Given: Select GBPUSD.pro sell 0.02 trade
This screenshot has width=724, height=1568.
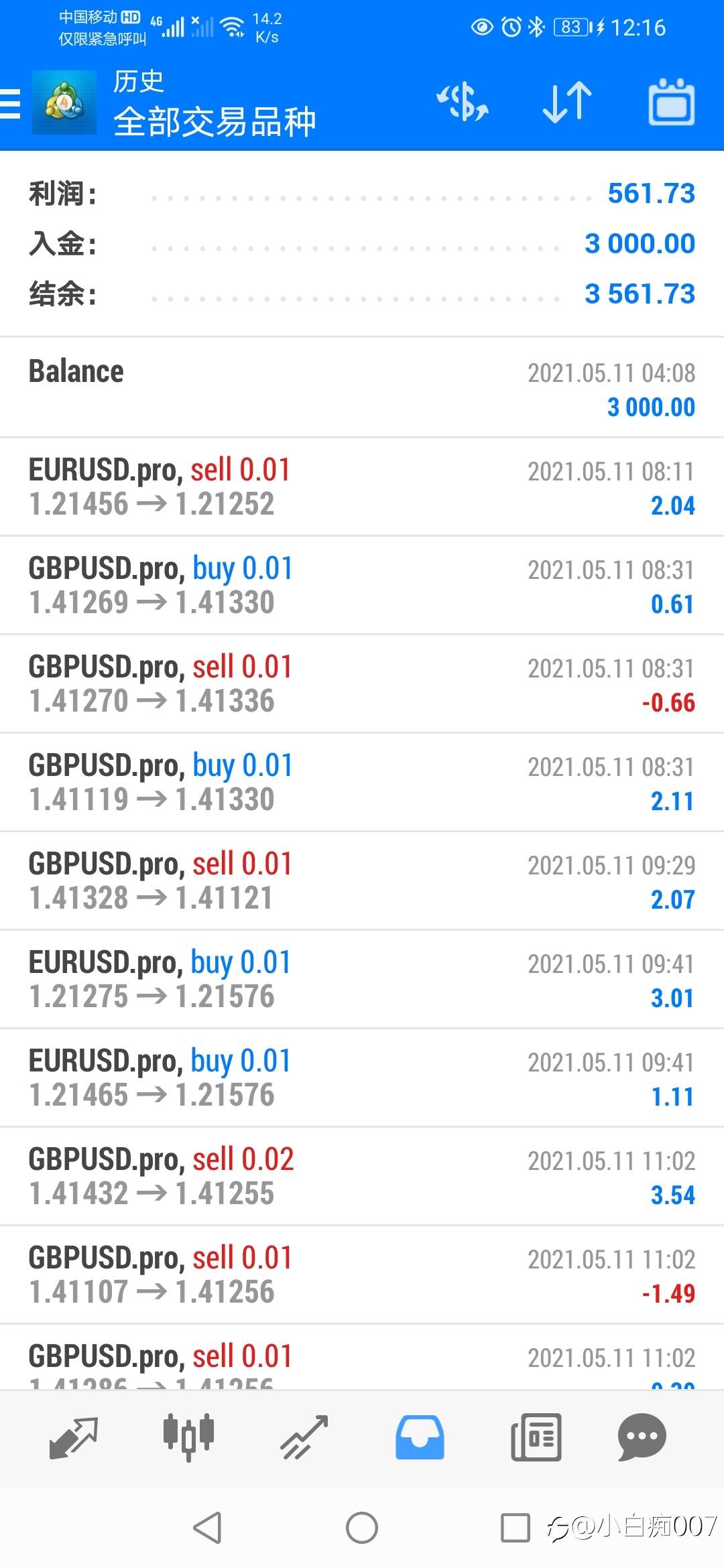Looking at the screenshot, I should (x=362, y=1177).
